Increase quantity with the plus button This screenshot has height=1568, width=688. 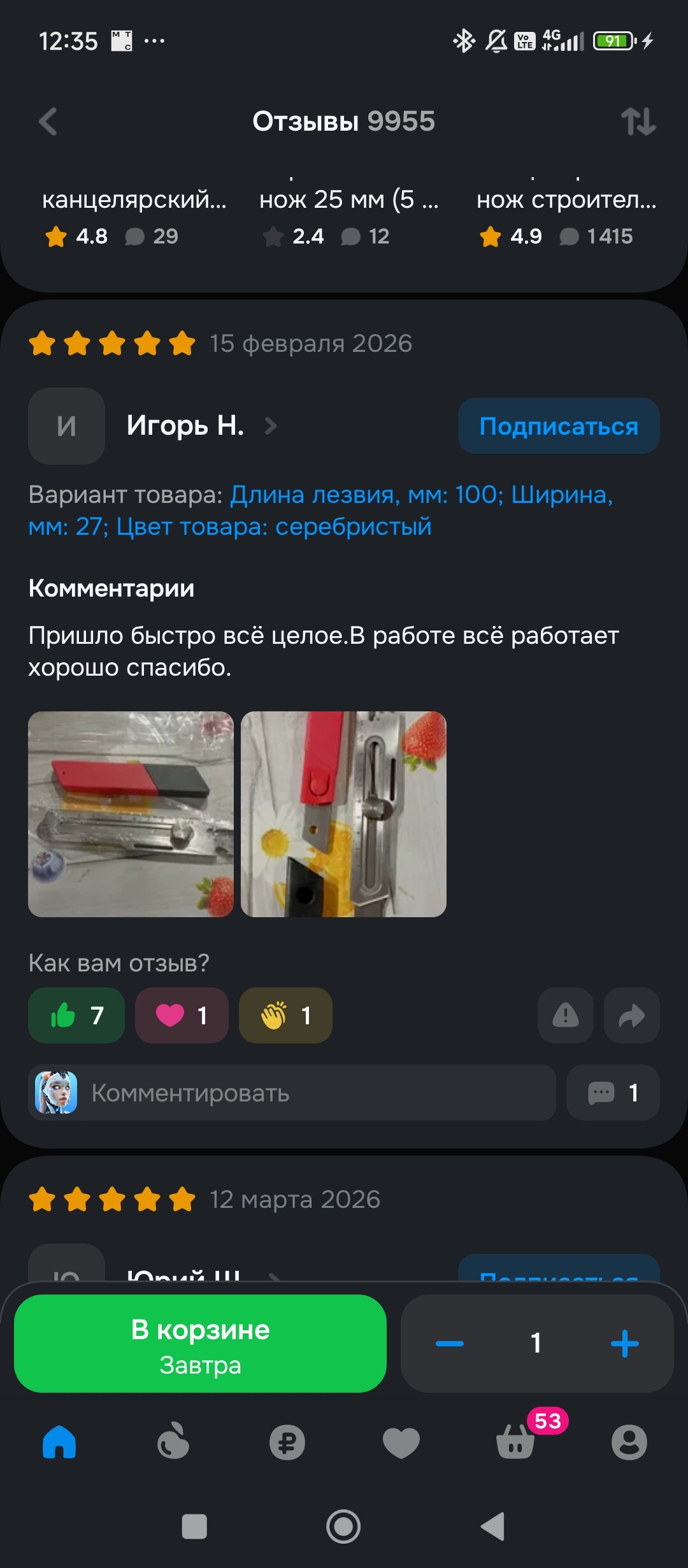pyautogui.click(x=624, y=1343)
